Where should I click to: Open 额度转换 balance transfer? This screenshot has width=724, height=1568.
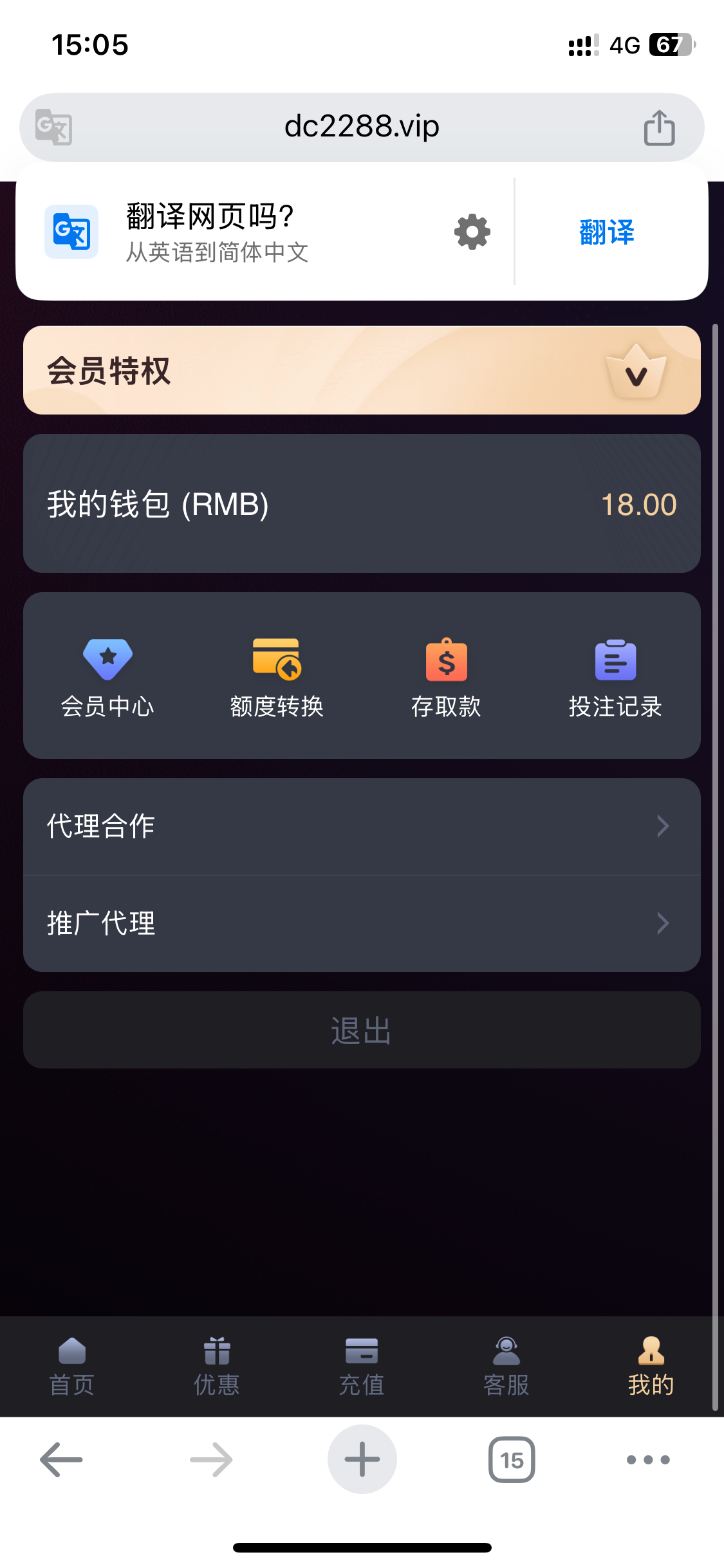pos(277,677)
